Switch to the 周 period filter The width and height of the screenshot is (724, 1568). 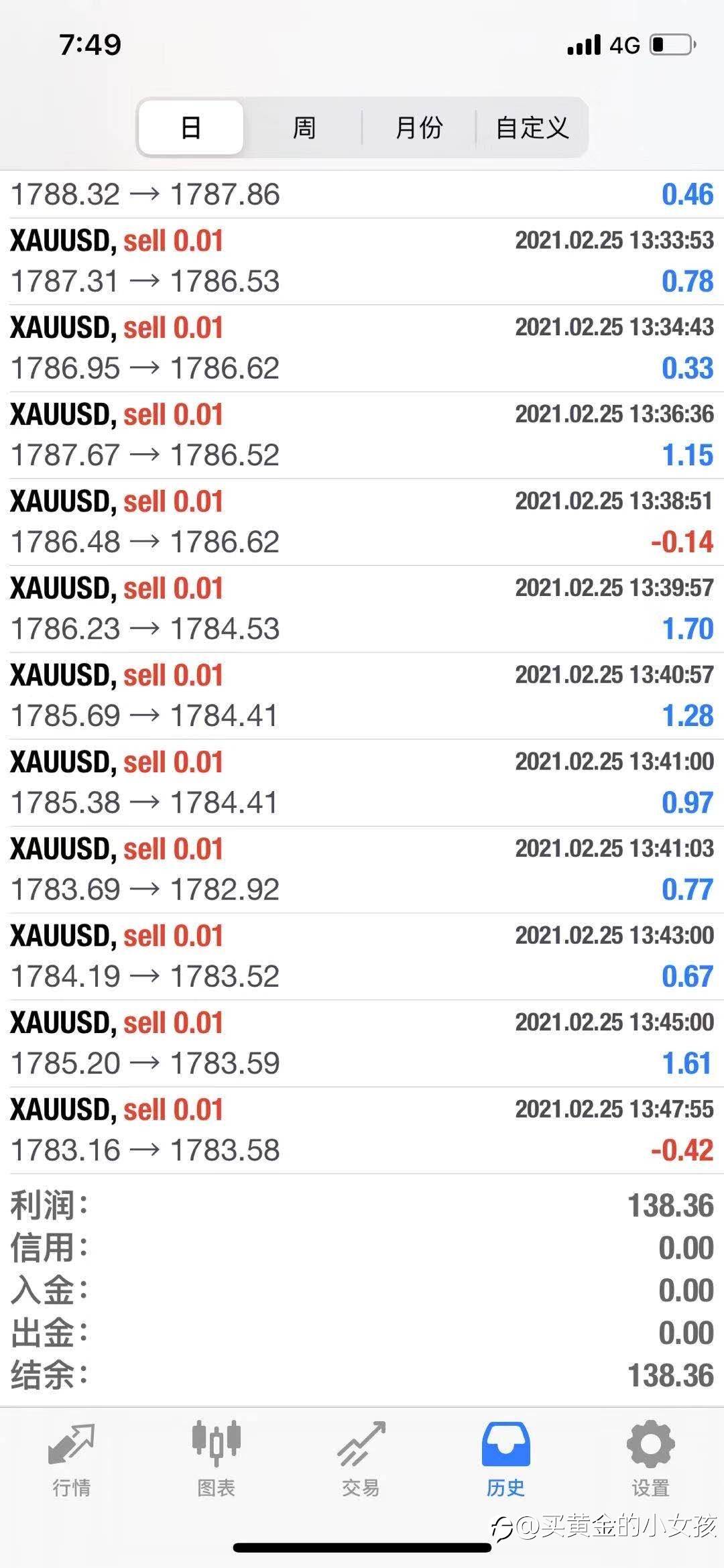click(304, 127)
